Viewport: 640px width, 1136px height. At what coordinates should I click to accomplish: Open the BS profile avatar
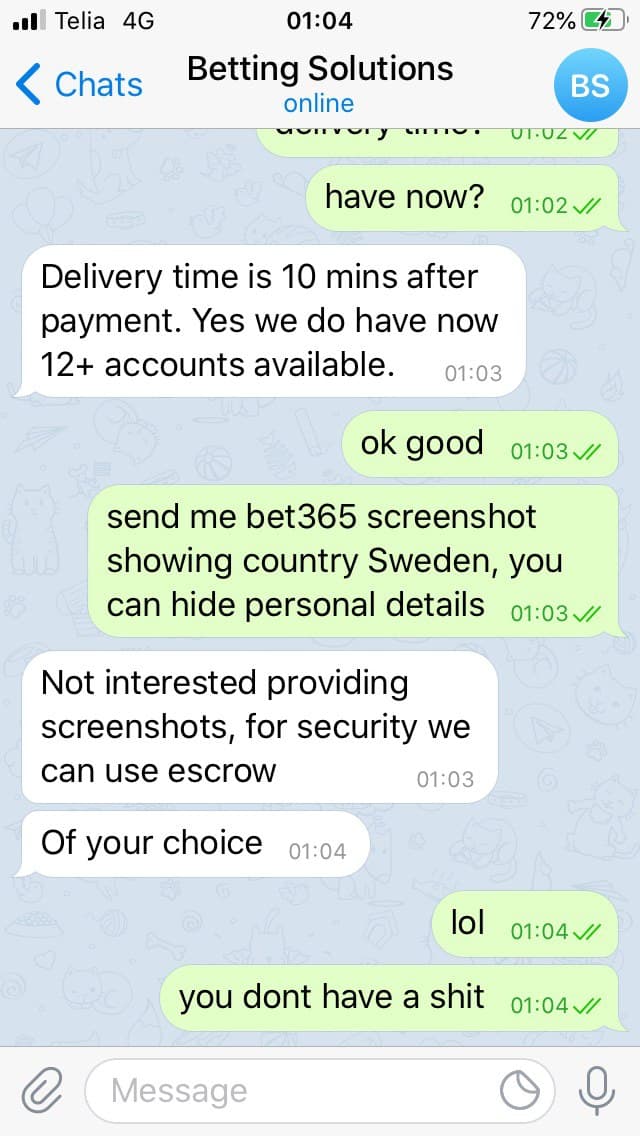[x=590, y=85]
